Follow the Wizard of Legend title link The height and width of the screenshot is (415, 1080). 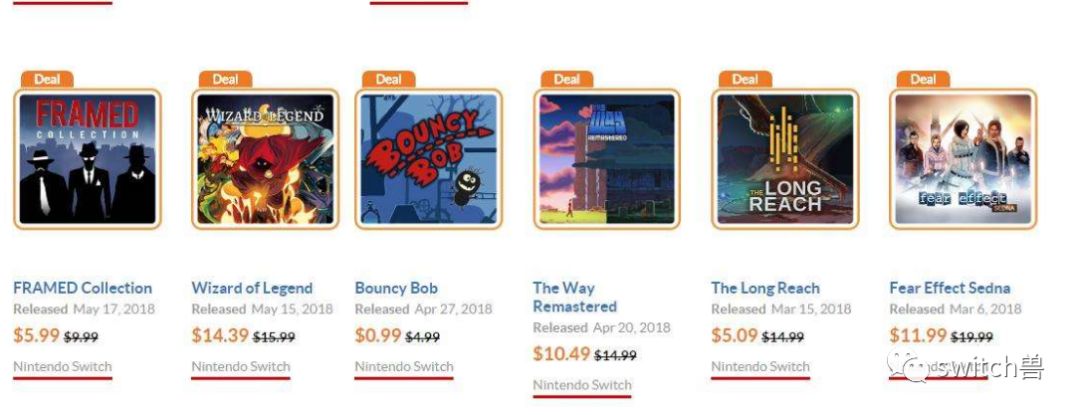click(252, 288)
